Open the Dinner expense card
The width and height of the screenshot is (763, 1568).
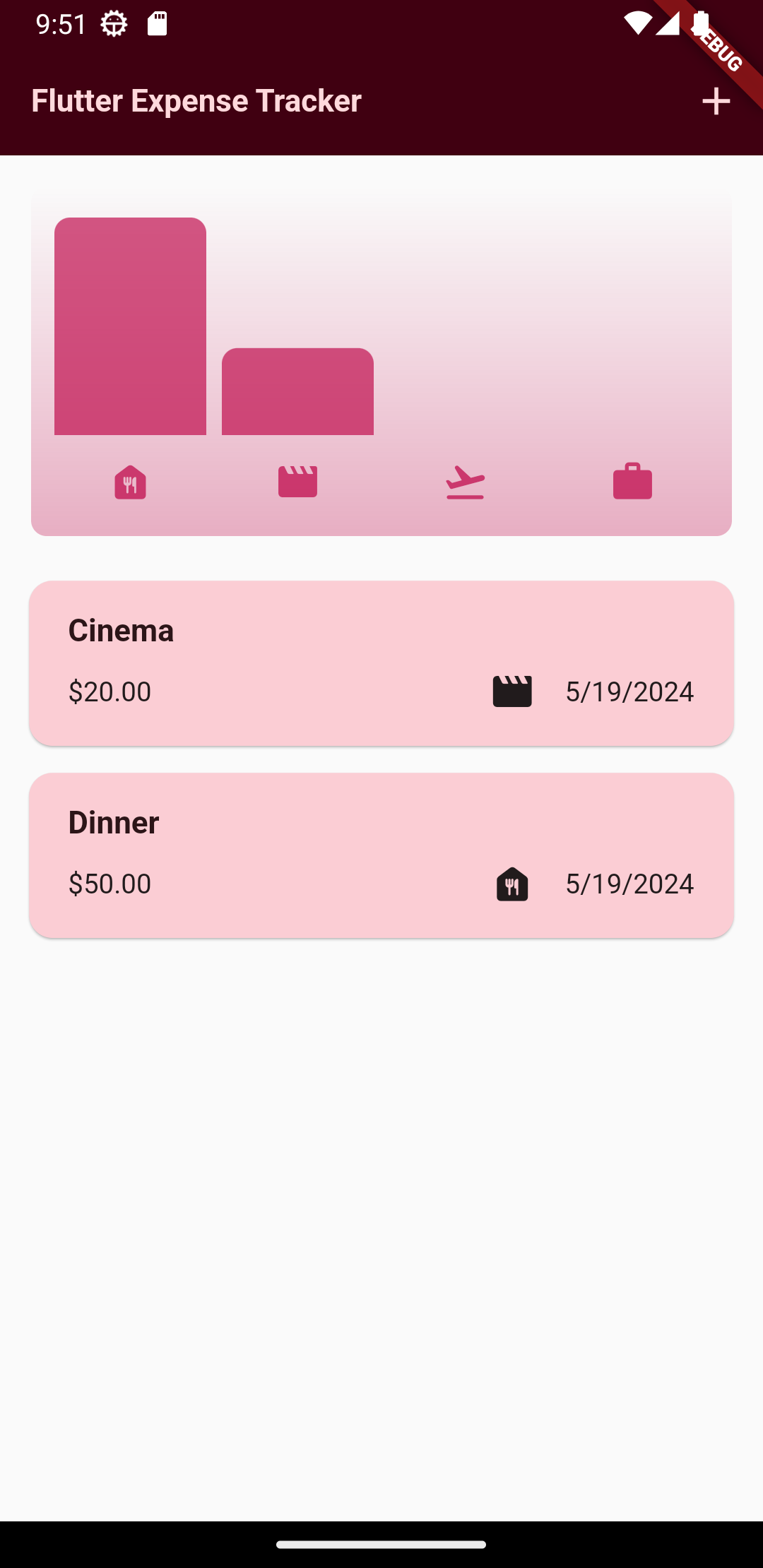click(x=381, y=855)
